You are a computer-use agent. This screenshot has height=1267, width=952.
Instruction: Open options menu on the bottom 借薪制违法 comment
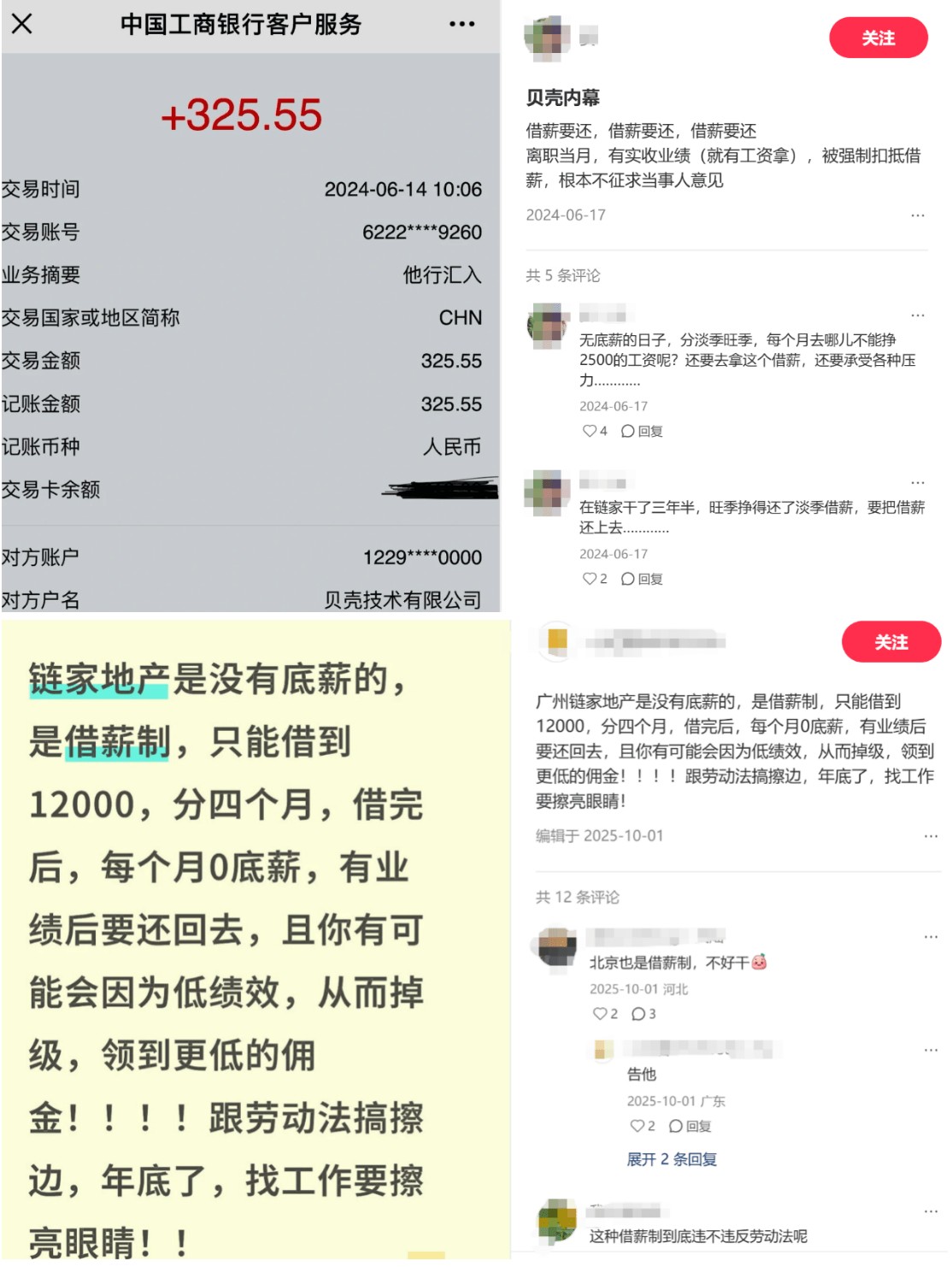click(x=930, y=1211)
